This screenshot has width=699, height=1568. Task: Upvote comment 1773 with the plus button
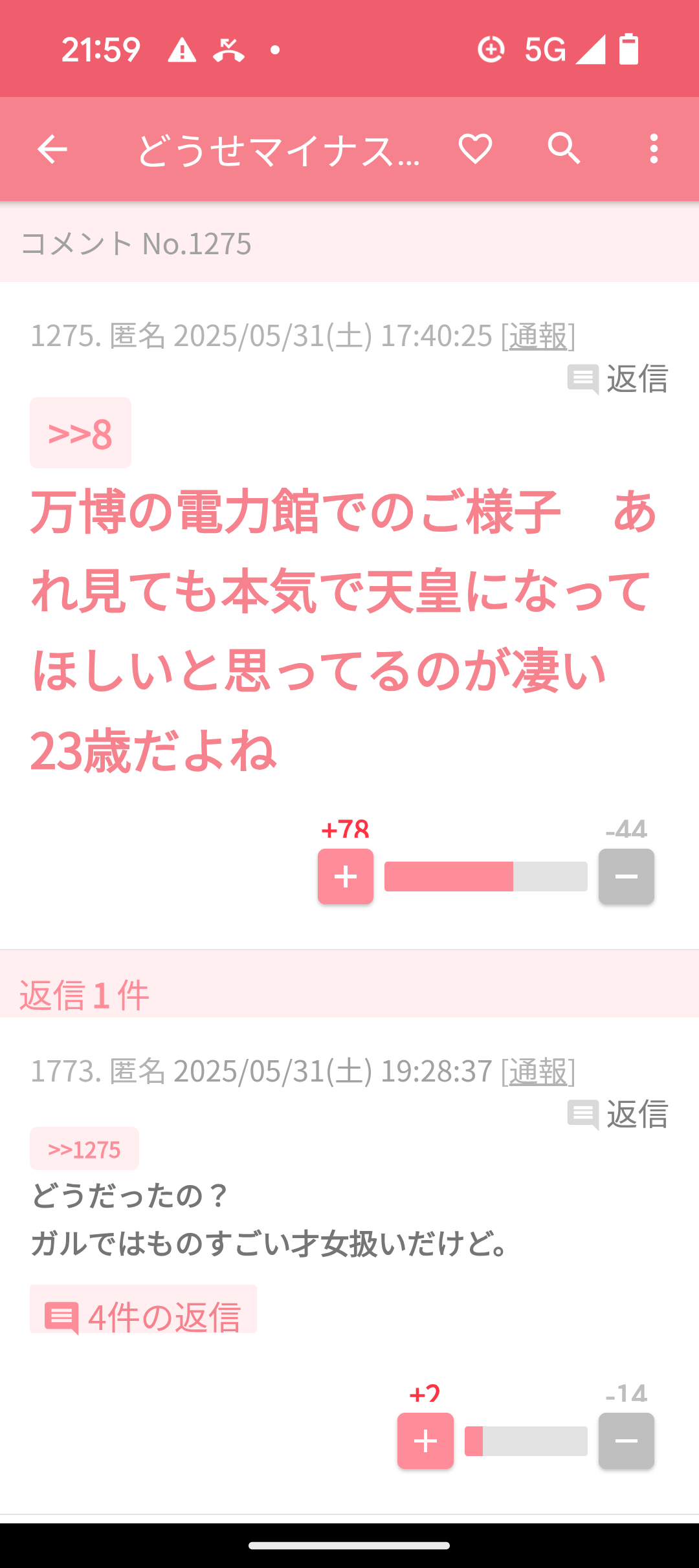425,1442
